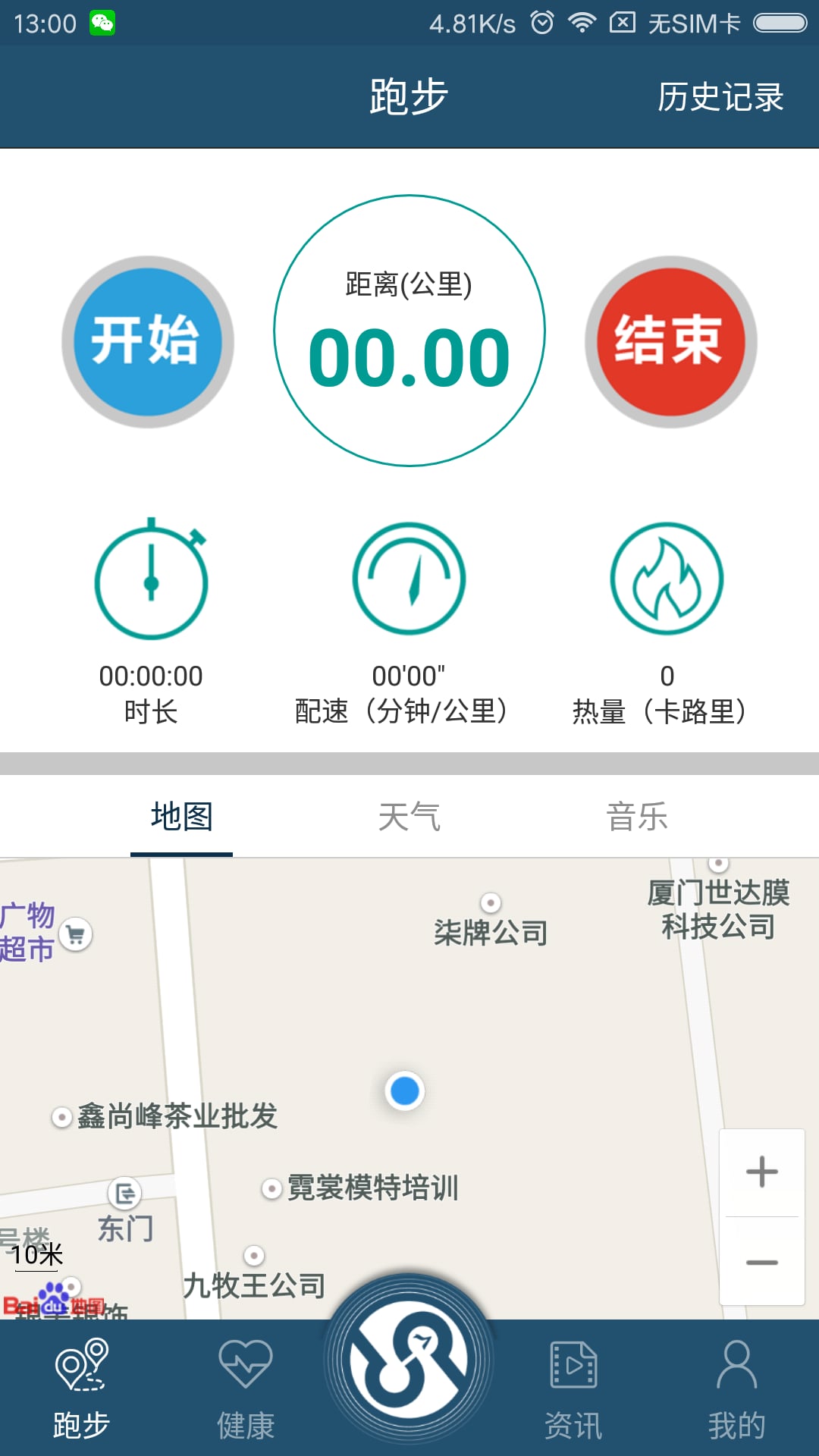The width and height of the screenshot is (819, 1456).
Task: Tap the red 结束 end button
Action: pos(670,342)
